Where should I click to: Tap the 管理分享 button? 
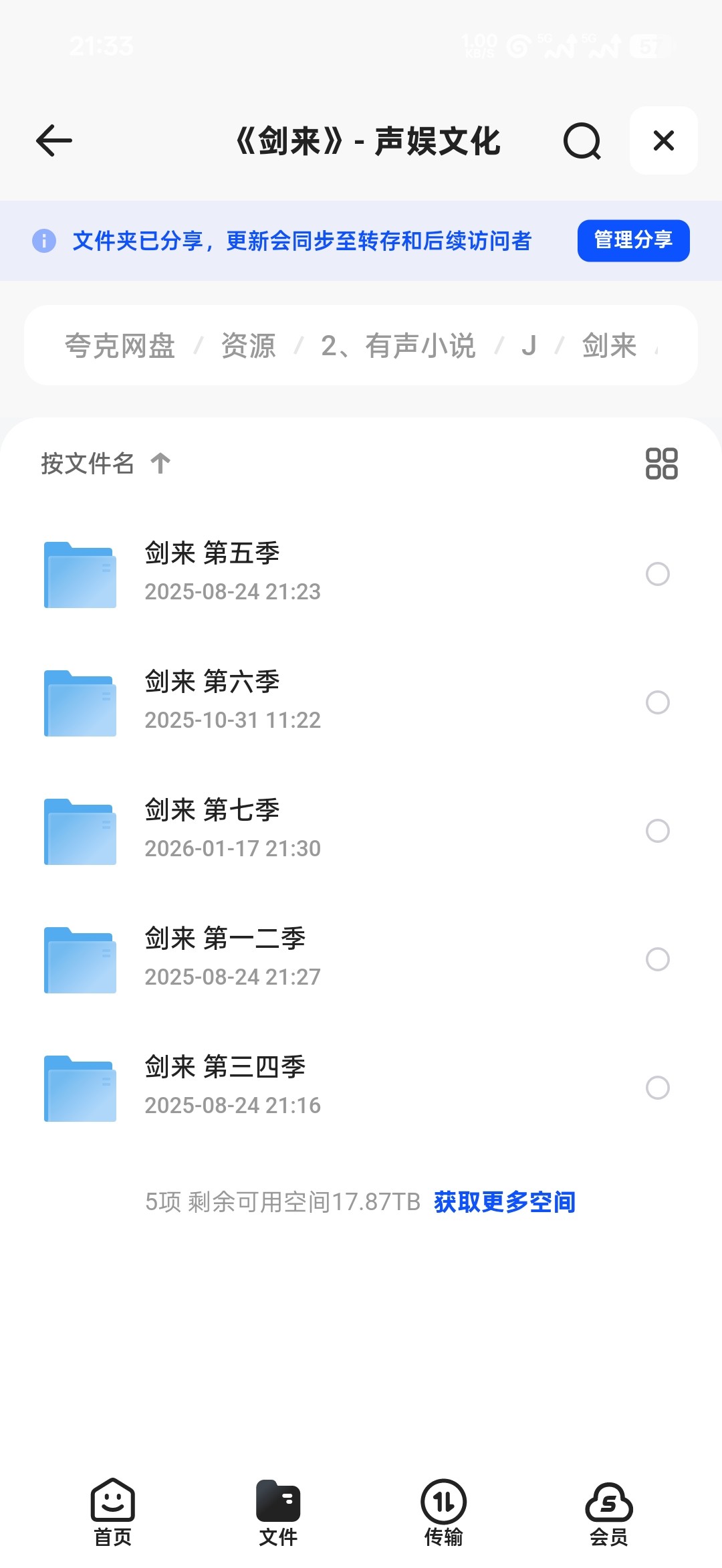[x=633, y=240]
